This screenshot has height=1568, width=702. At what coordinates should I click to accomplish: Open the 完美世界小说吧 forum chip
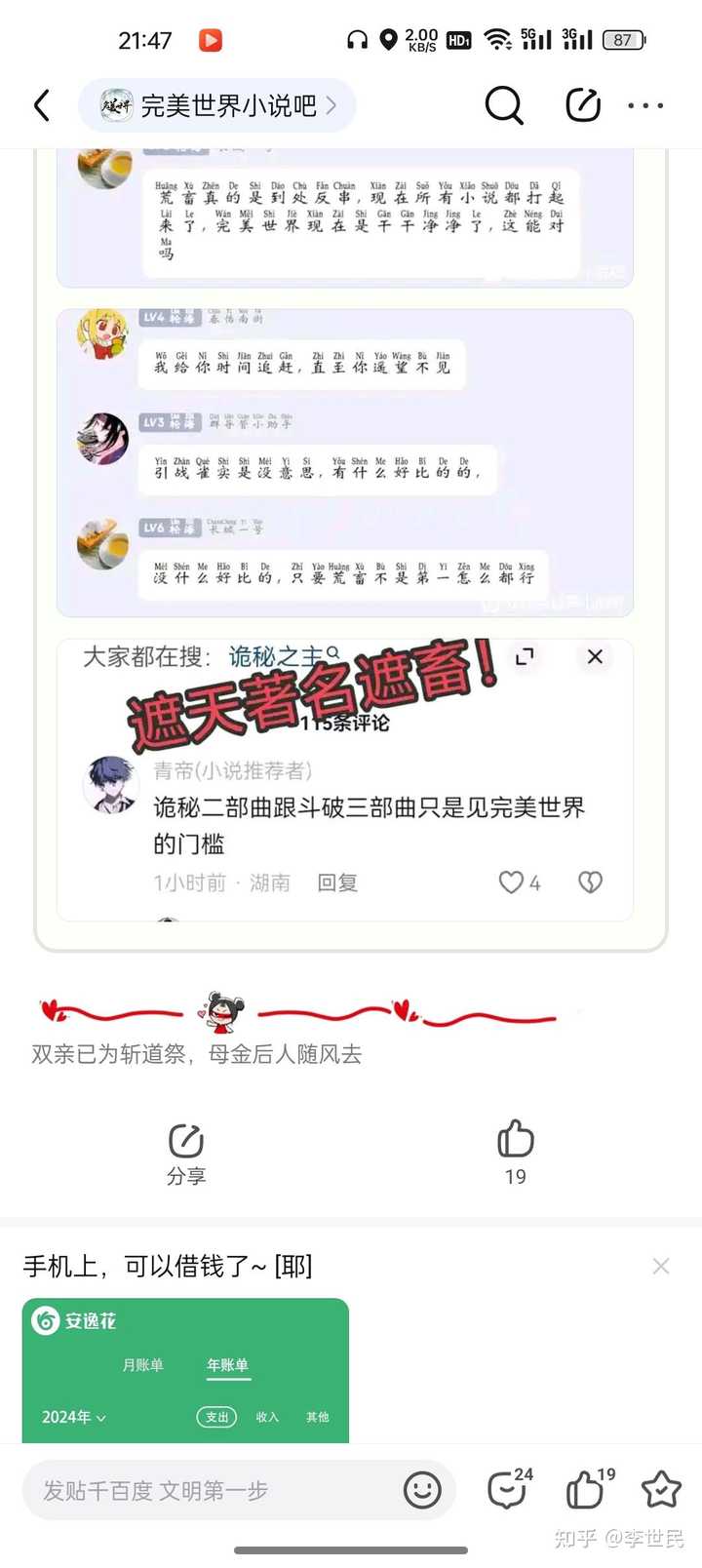pyautogui.click(x=216, y=105)
